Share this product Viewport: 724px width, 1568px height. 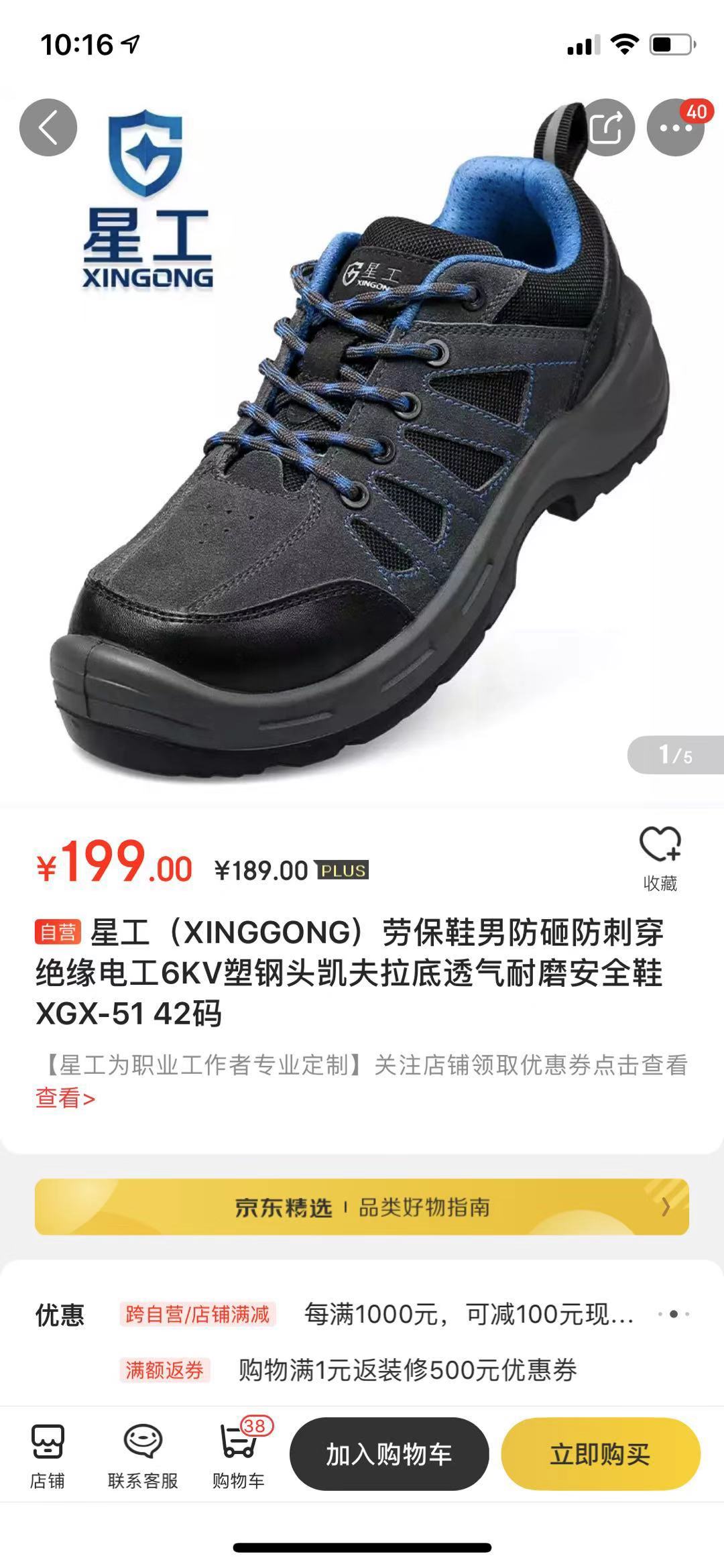(607, 127)
